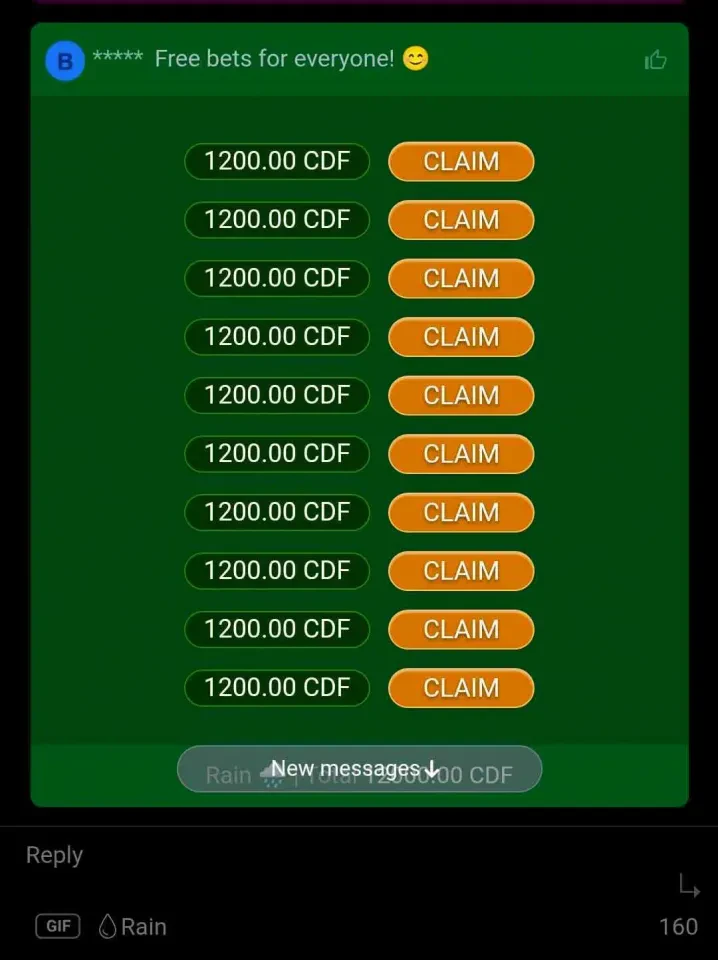
Task: Send the reply with the arrow icon
Action: point(689,885)
